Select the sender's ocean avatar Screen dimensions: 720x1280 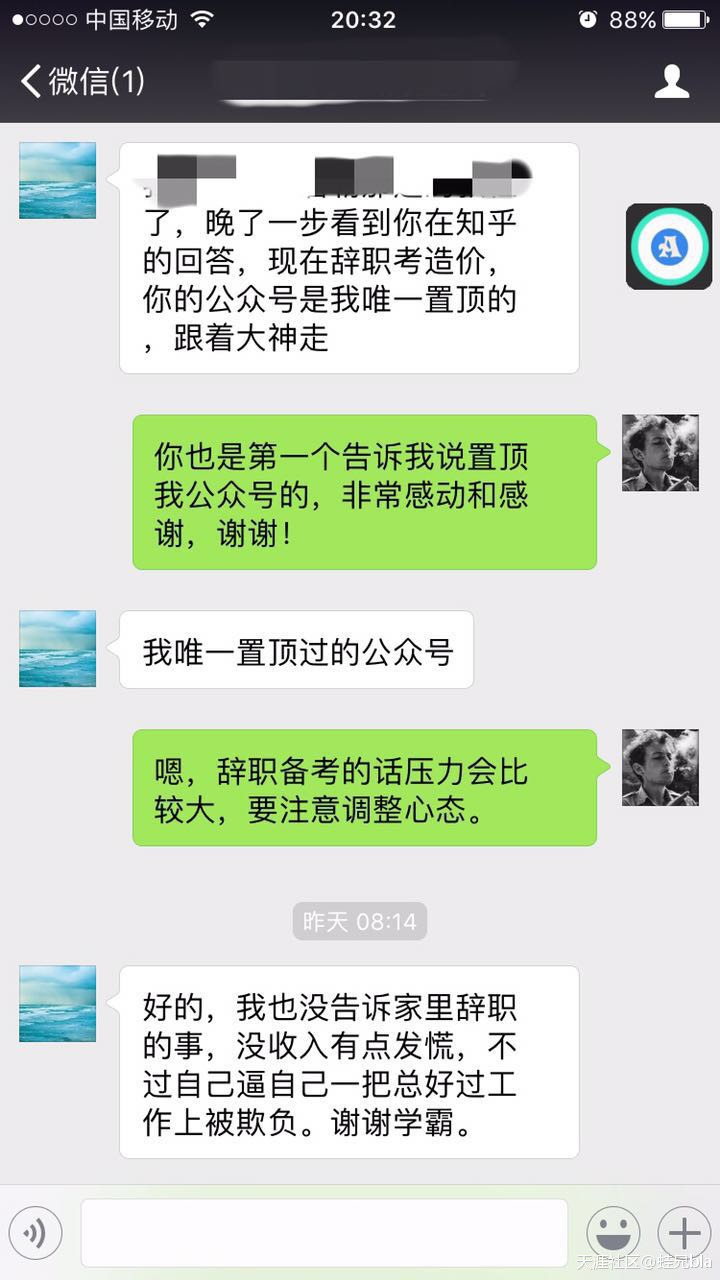tap(56, 180)
